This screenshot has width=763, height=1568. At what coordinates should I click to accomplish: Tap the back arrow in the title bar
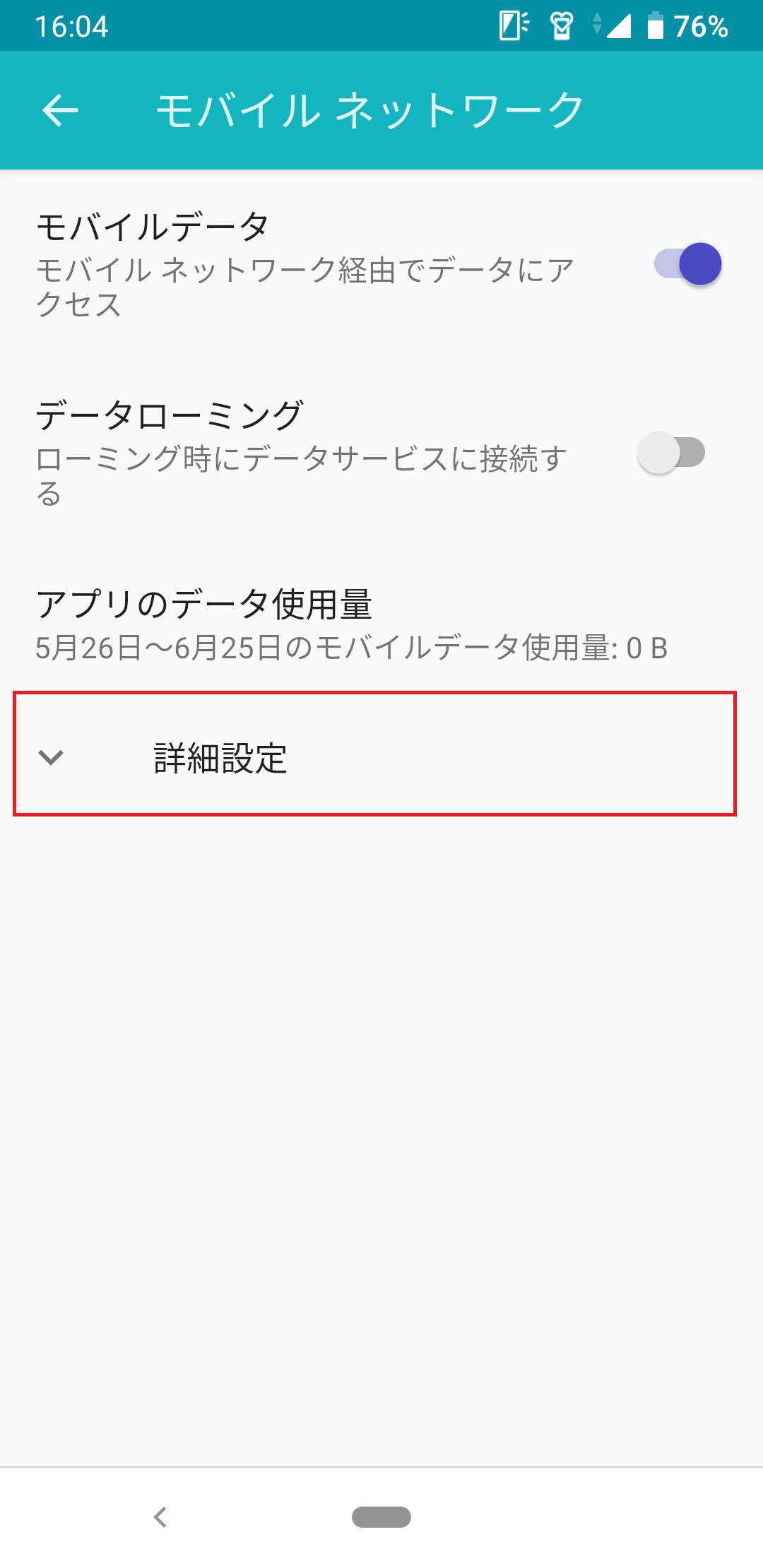[61, 110]
